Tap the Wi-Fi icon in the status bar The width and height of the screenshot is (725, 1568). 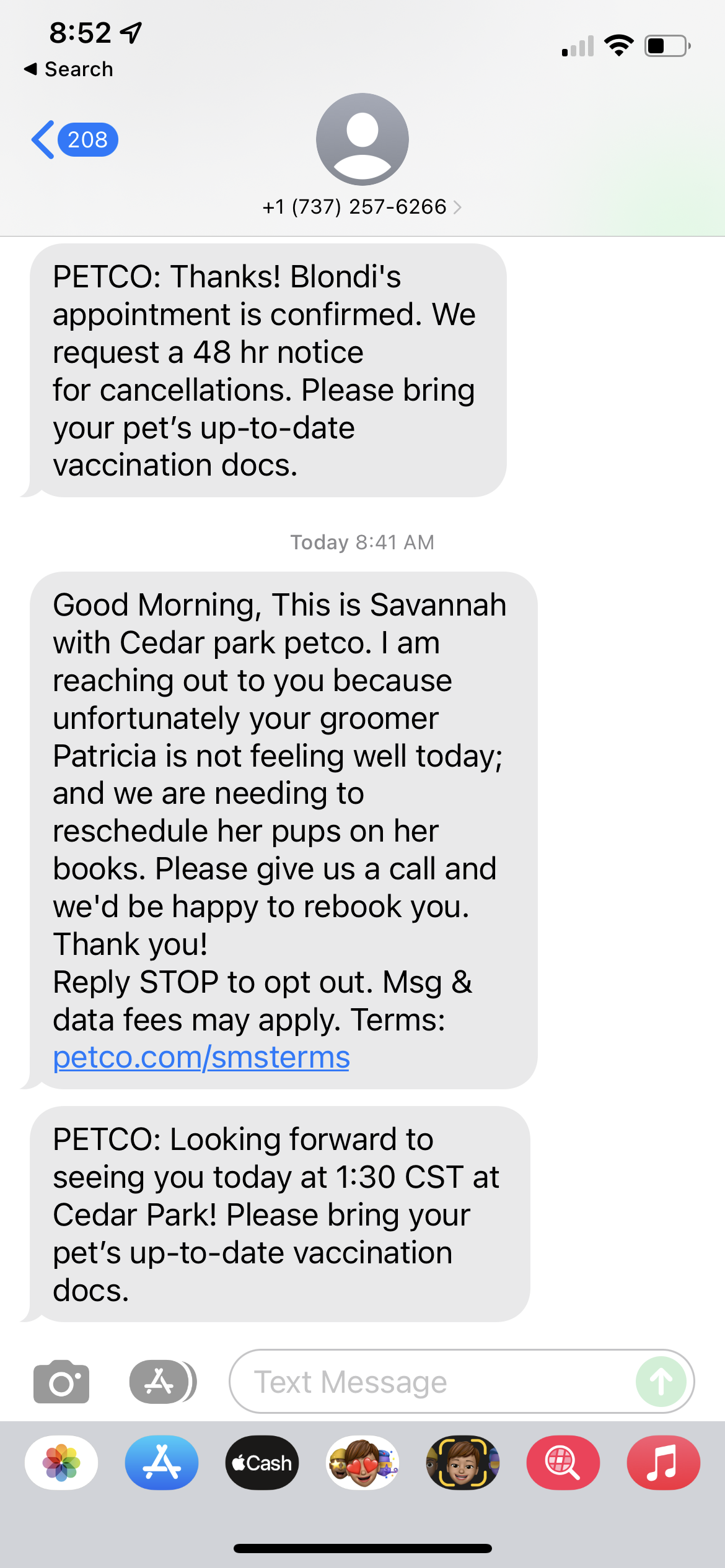pos(619,44)
